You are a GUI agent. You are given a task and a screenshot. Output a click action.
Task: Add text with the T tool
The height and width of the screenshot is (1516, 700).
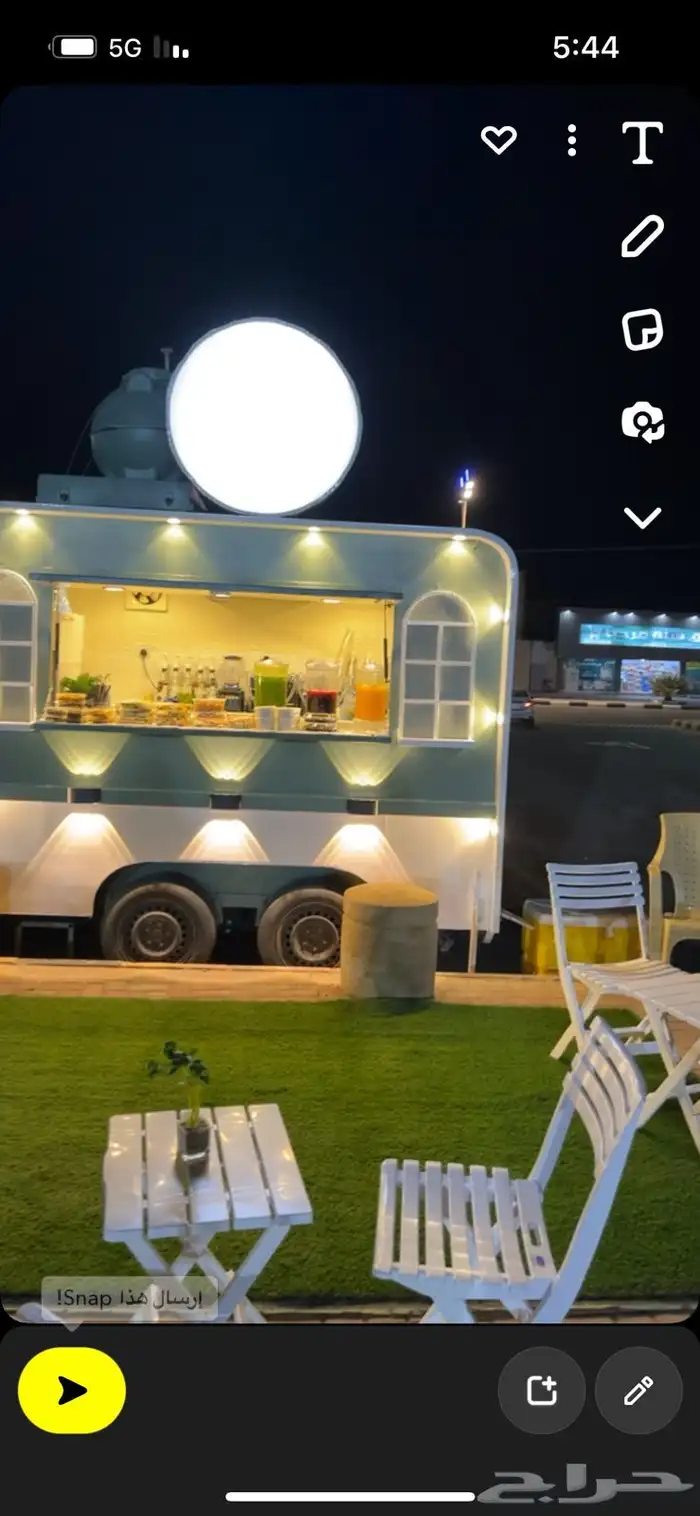[642, 143]
